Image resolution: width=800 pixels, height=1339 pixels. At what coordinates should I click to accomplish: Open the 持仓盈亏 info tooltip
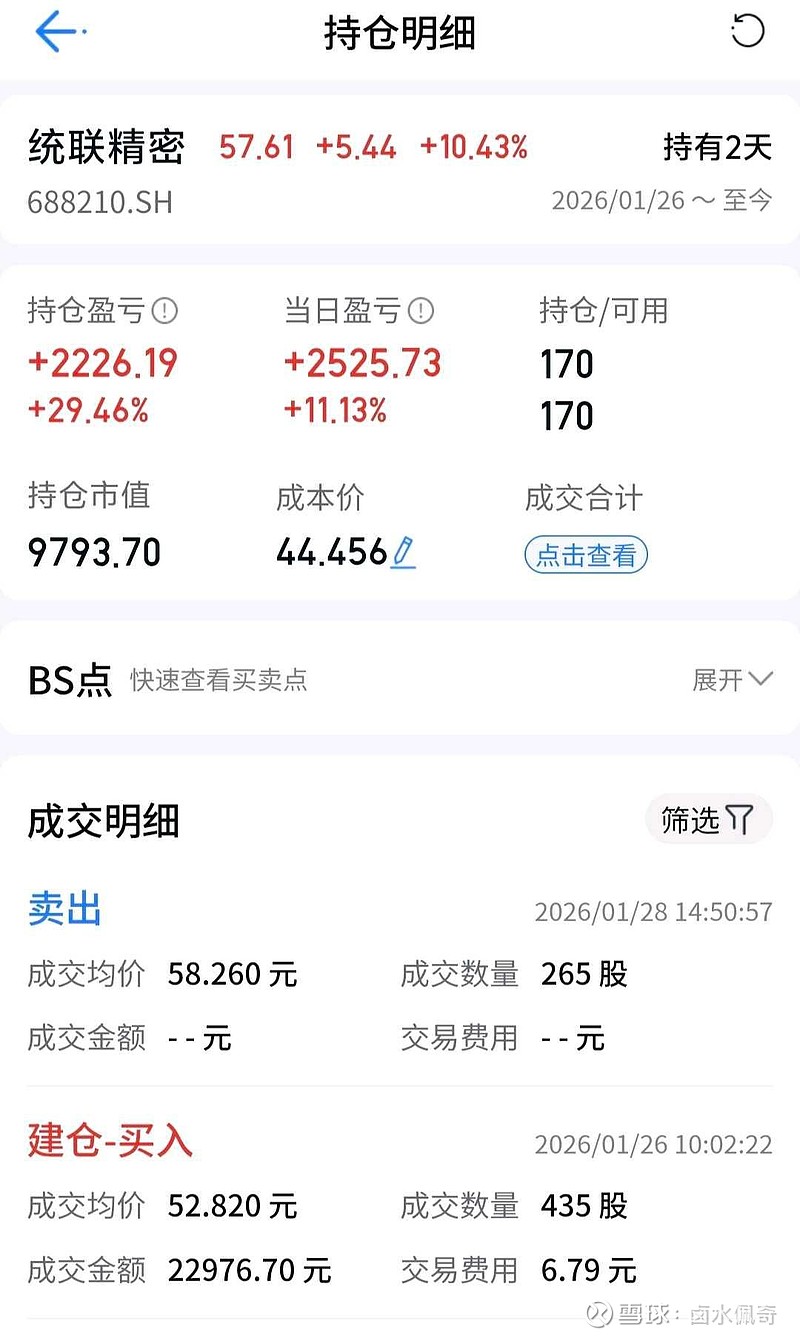click(x=165, y=312)
